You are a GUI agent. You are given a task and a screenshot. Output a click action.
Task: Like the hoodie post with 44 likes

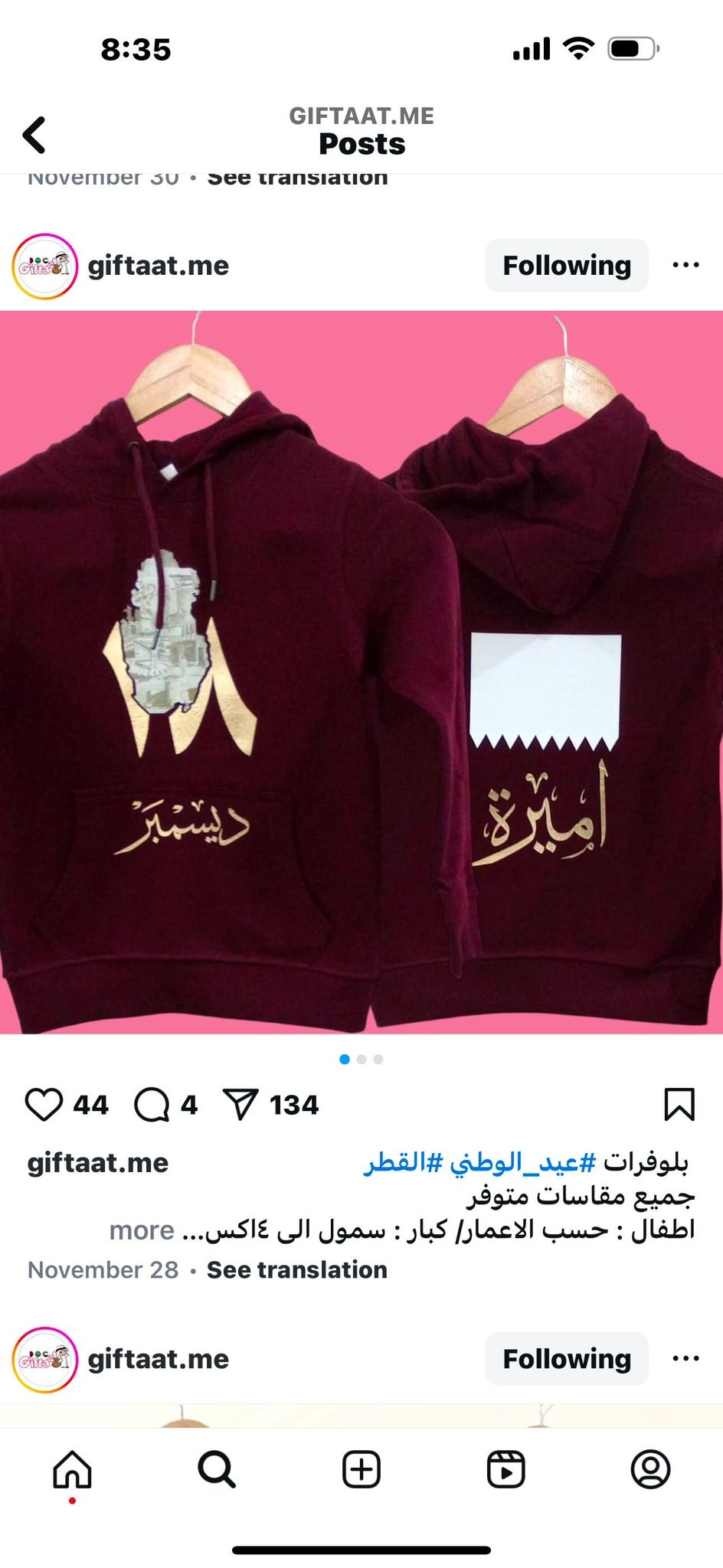click(44, 1105)
